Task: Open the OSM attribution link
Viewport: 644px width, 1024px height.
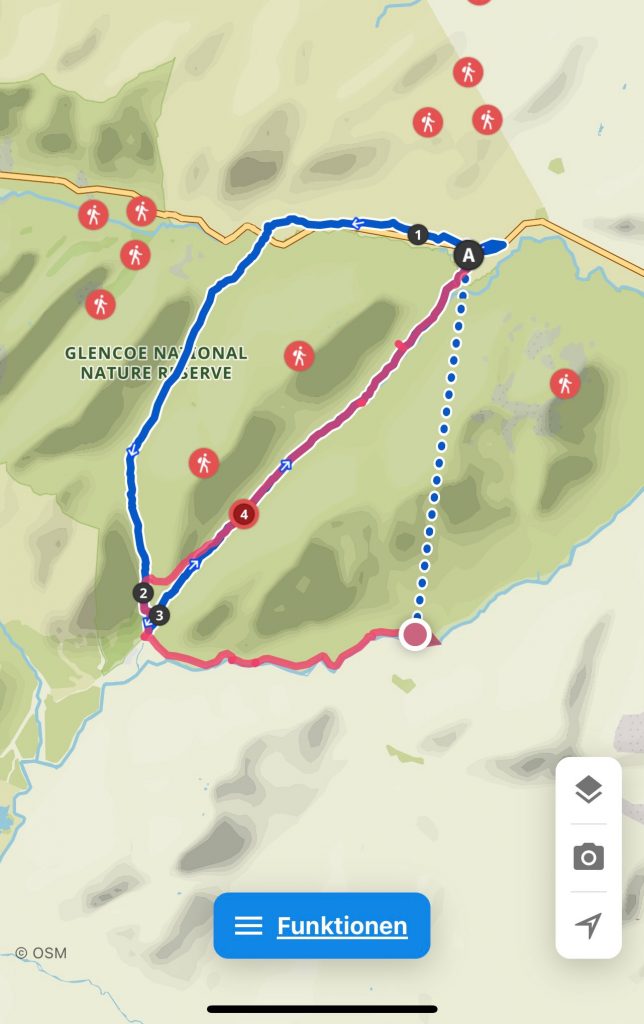Action: (41, 953)
